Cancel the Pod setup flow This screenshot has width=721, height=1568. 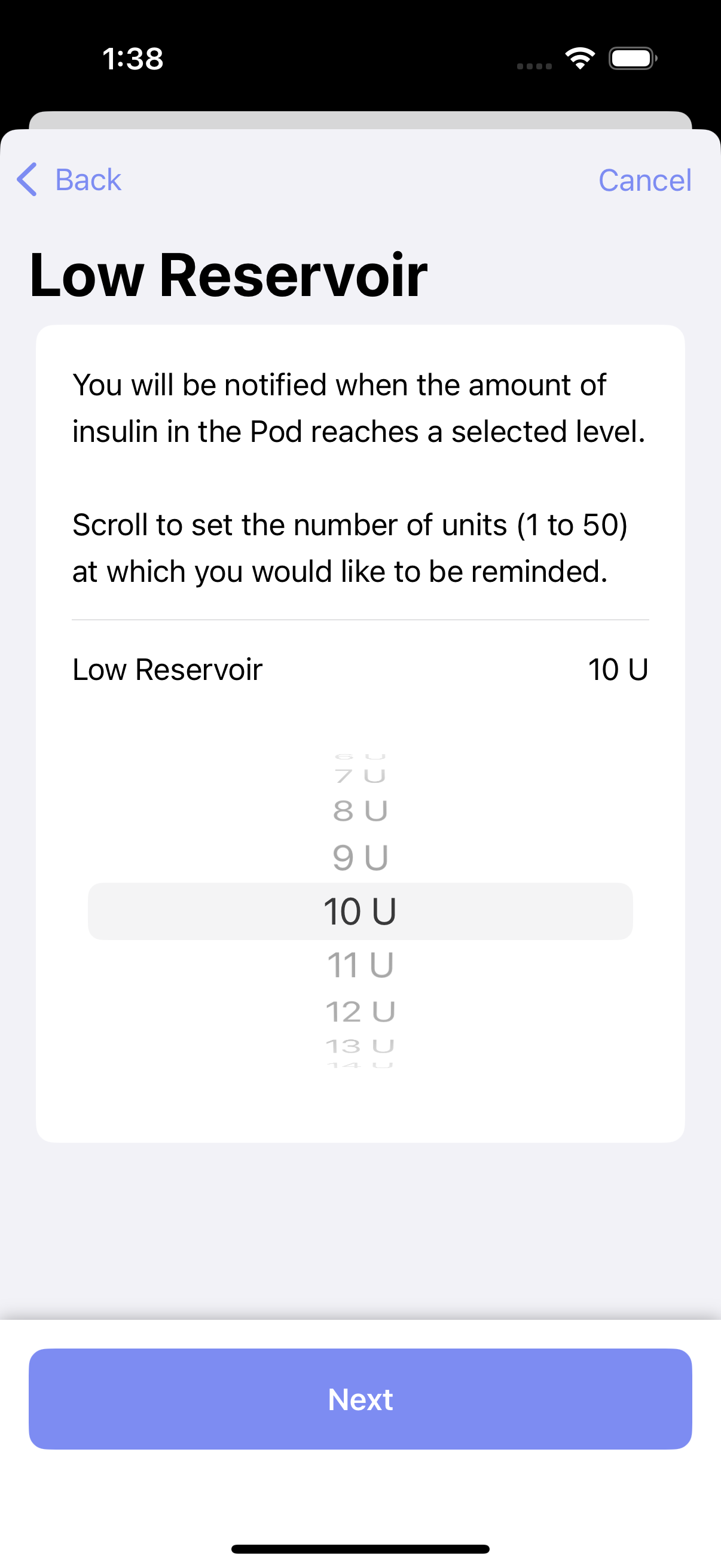coord(644,180)
